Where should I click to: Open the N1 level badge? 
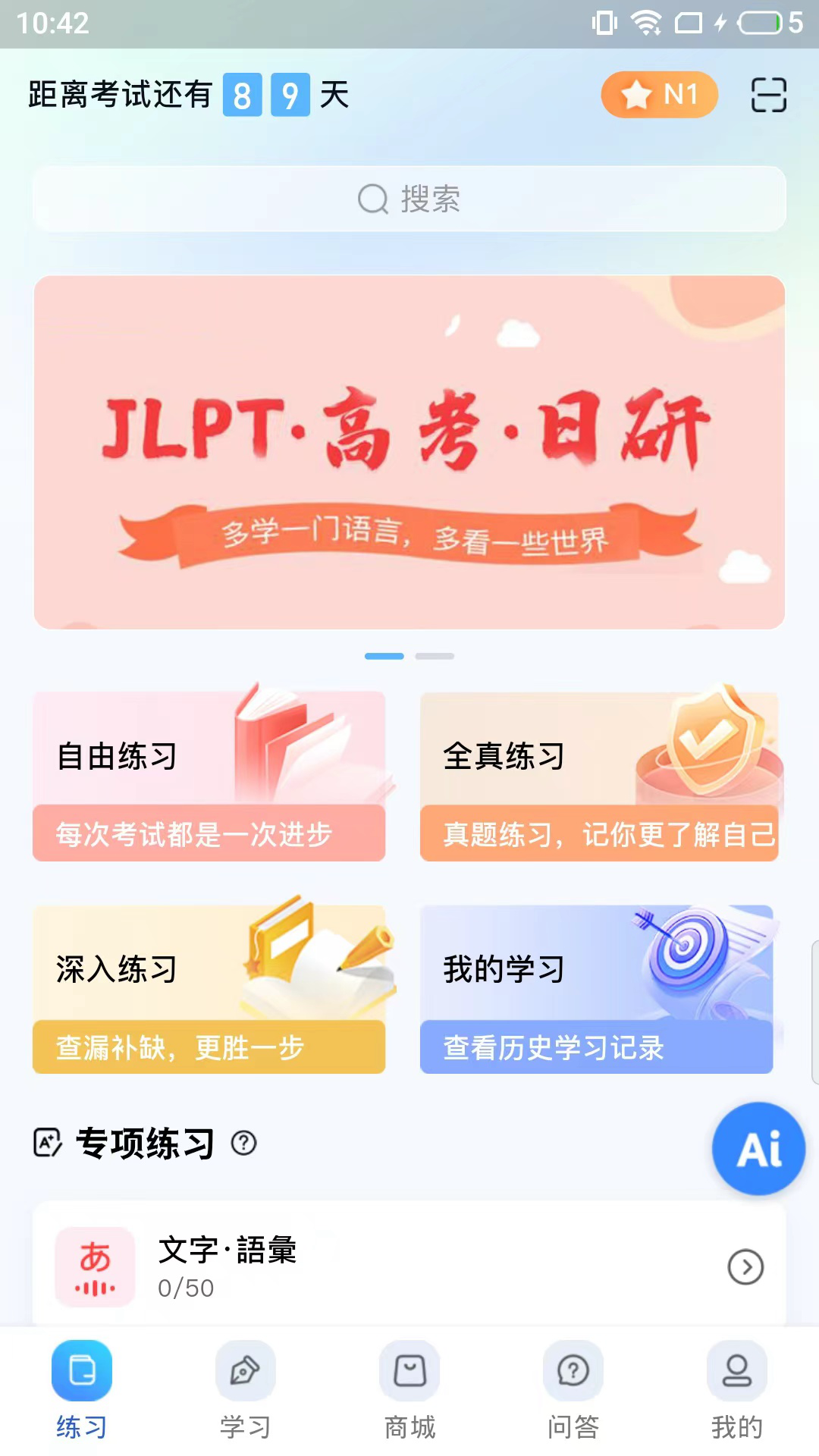coord(659,95)
